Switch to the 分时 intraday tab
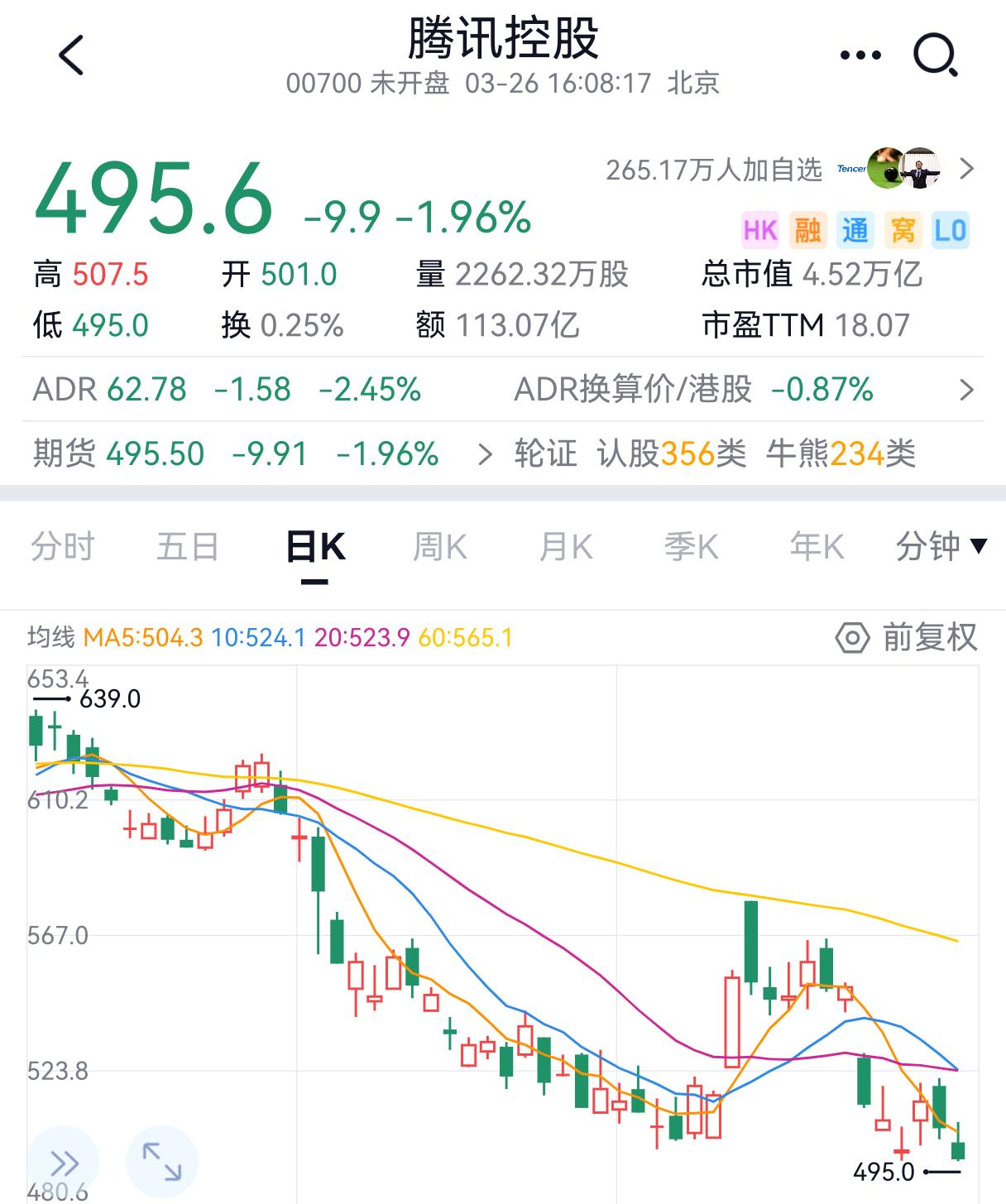 click(62, 546)
